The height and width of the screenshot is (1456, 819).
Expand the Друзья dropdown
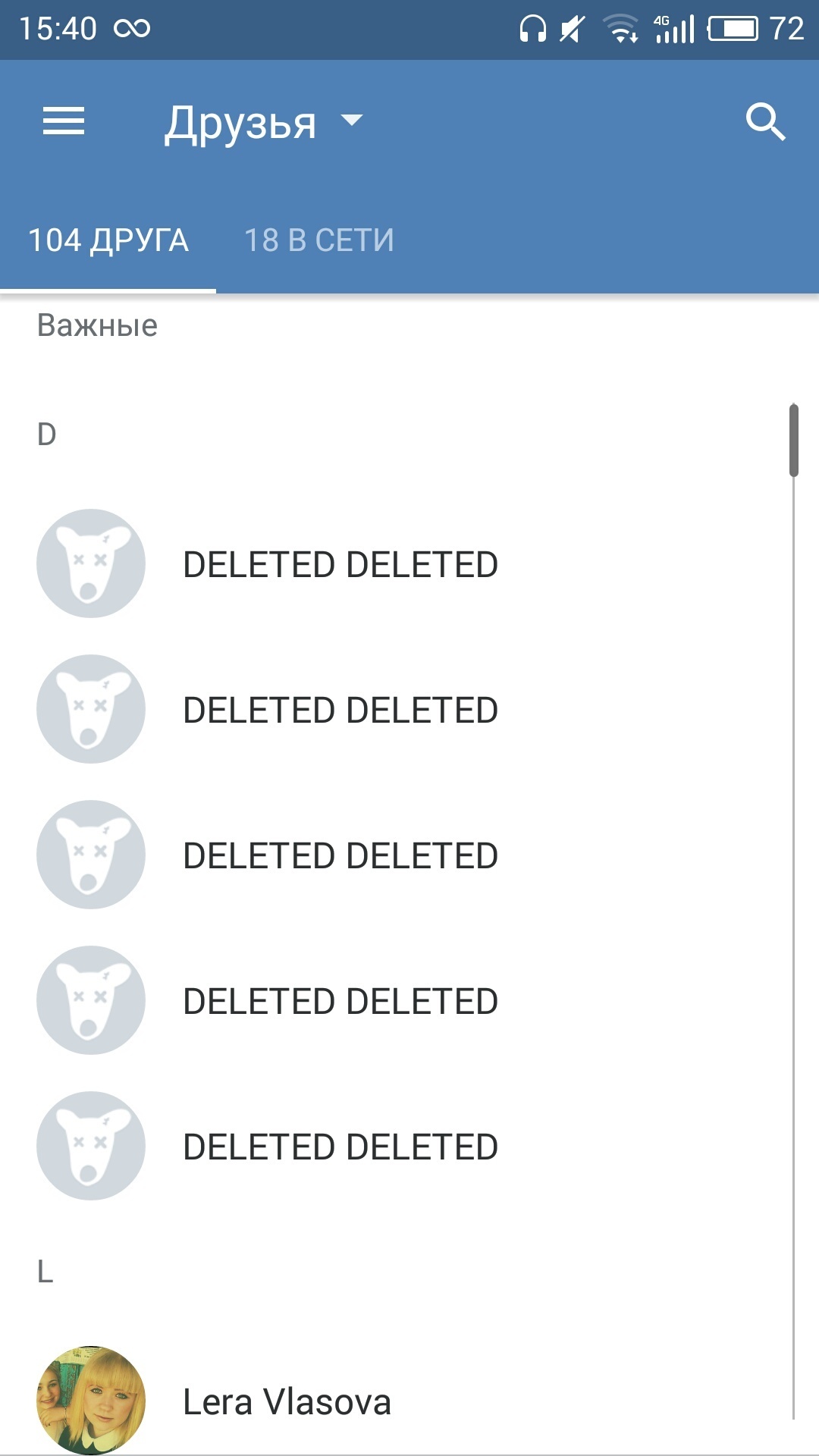[x=263, y=123]
